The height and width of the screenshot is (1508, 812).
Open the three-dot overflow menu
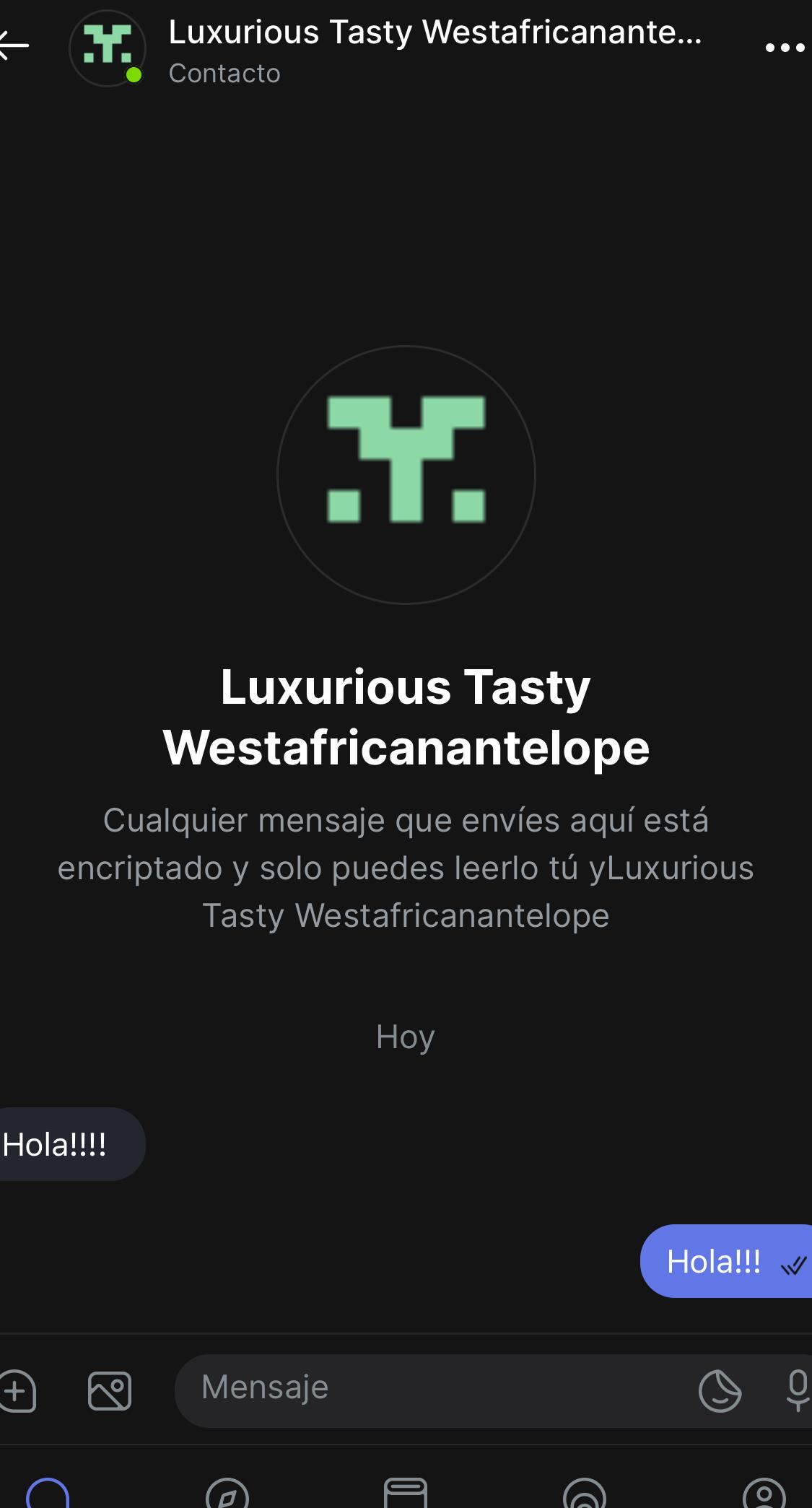784,48
